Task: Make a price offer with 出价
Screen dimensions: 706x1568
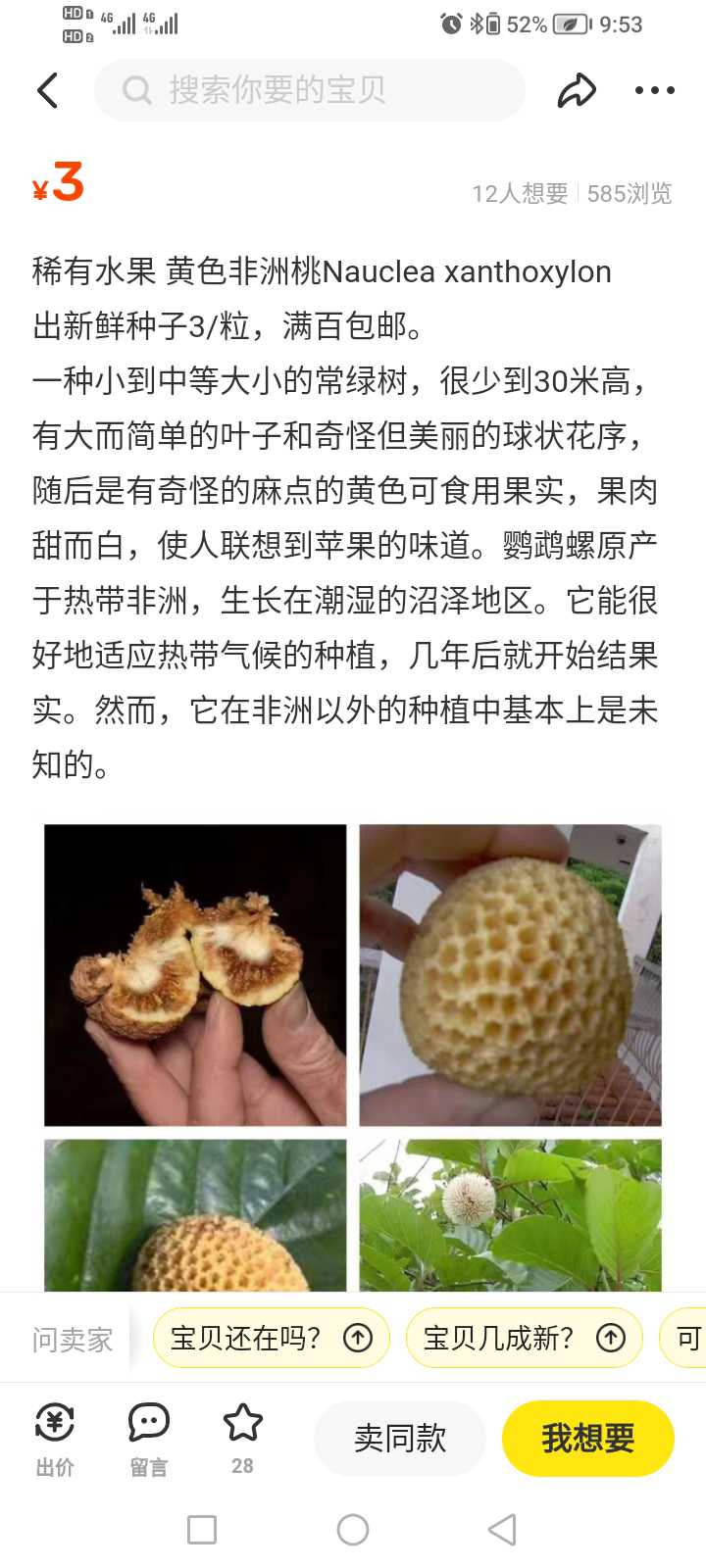Action: (55, 1439)
